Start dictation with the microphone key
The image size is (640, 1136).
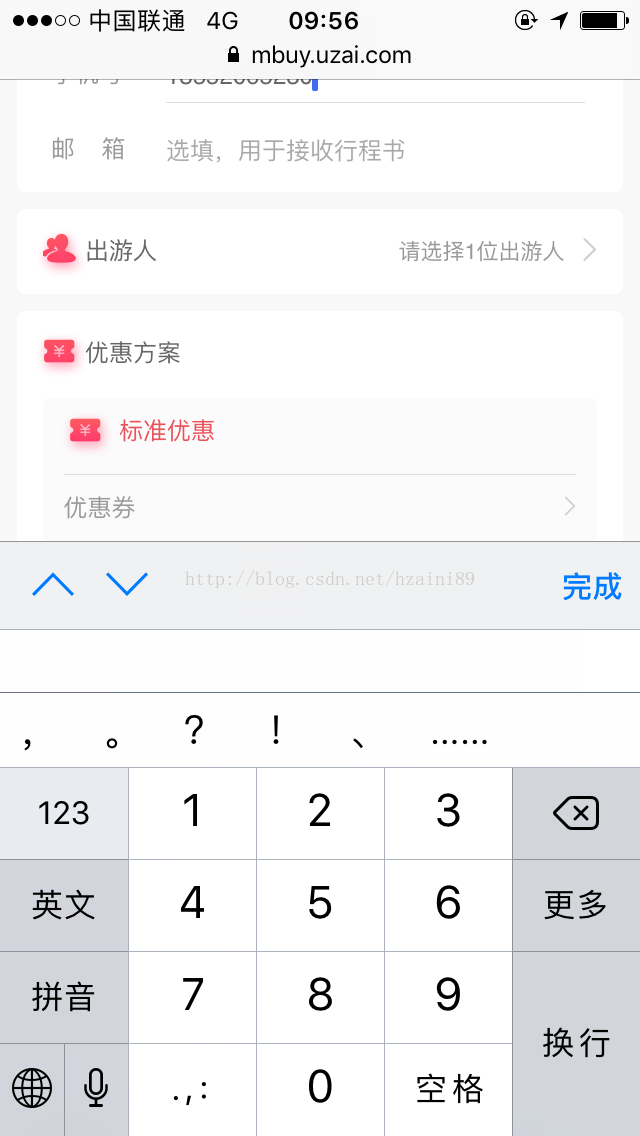tap(96, 1088)
